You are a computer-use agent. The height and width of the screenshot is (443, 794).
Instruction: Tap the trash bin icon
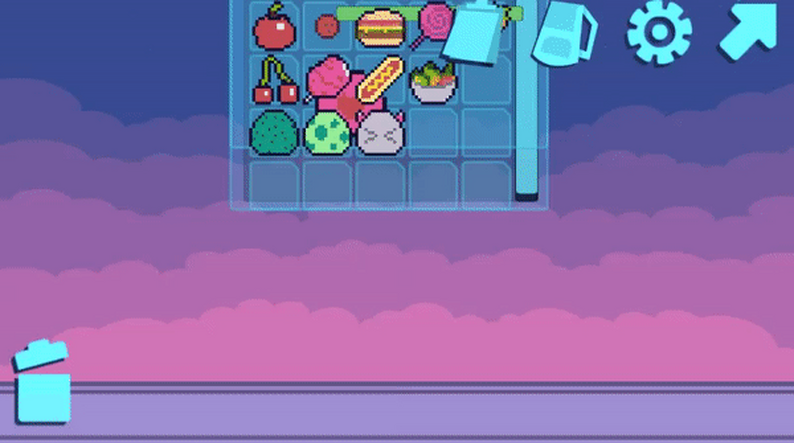(42, 384)
